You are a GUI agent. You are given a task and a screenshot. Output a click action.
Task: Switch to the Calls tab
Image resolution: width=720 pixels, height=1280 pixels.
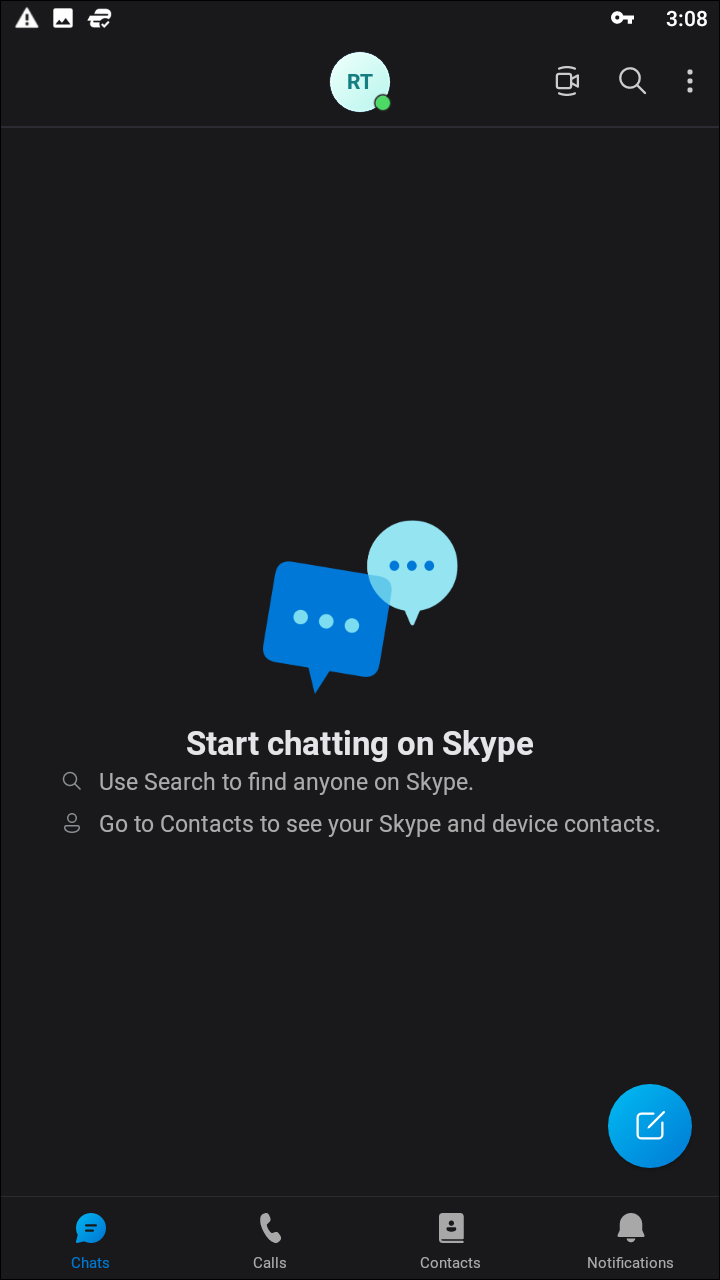pos(270,1240)
